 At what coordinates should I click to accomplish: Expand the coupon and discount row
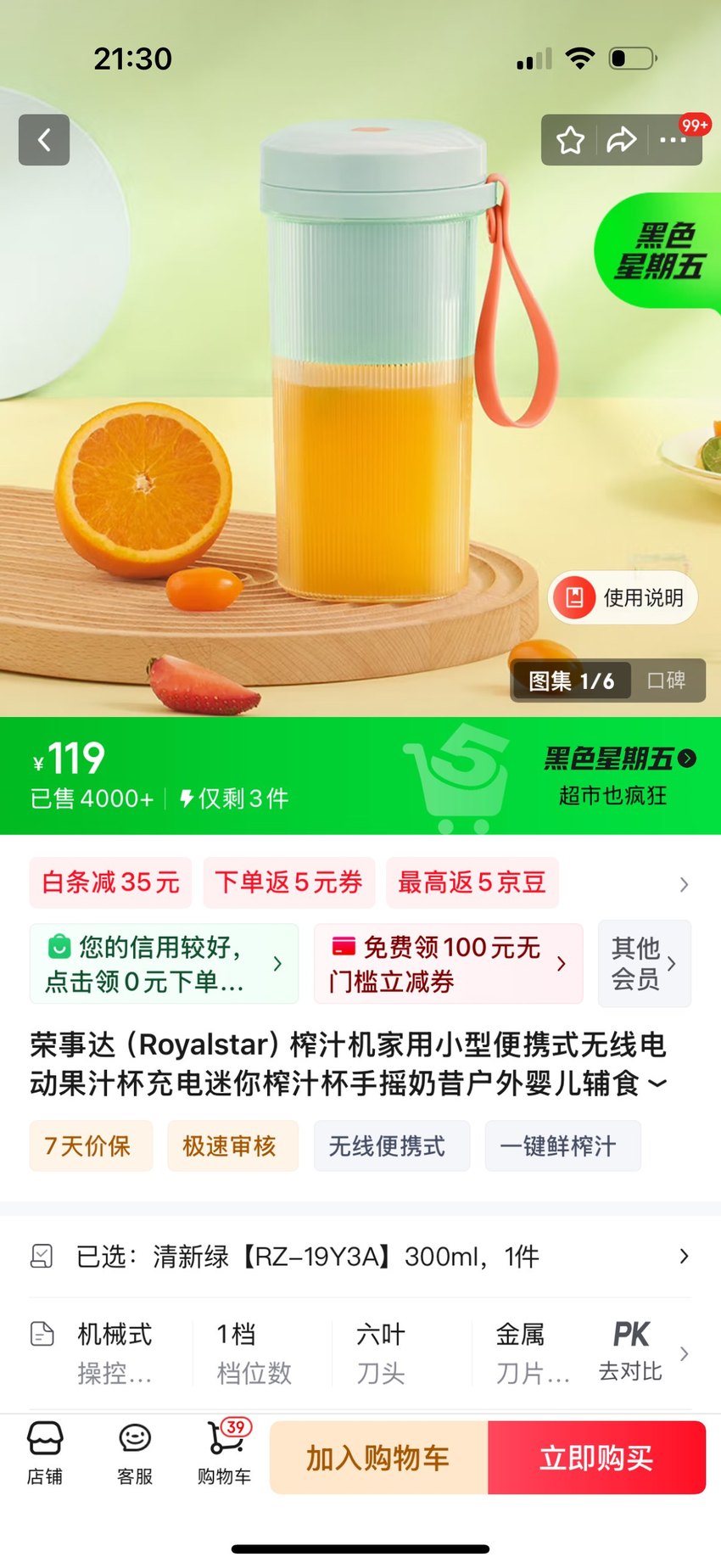click(684, 884)
